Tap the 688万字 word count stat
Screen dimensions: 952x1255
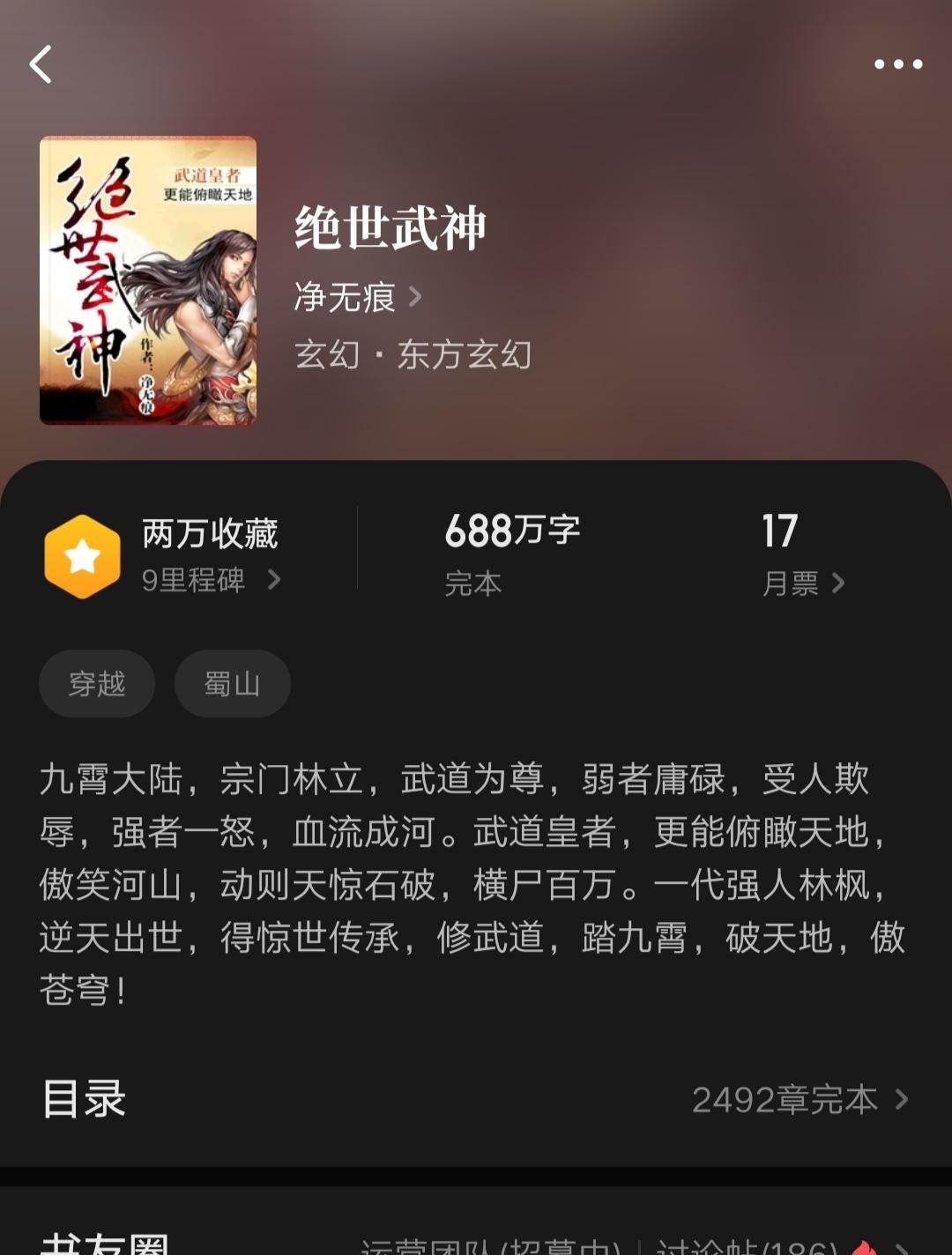514,529
